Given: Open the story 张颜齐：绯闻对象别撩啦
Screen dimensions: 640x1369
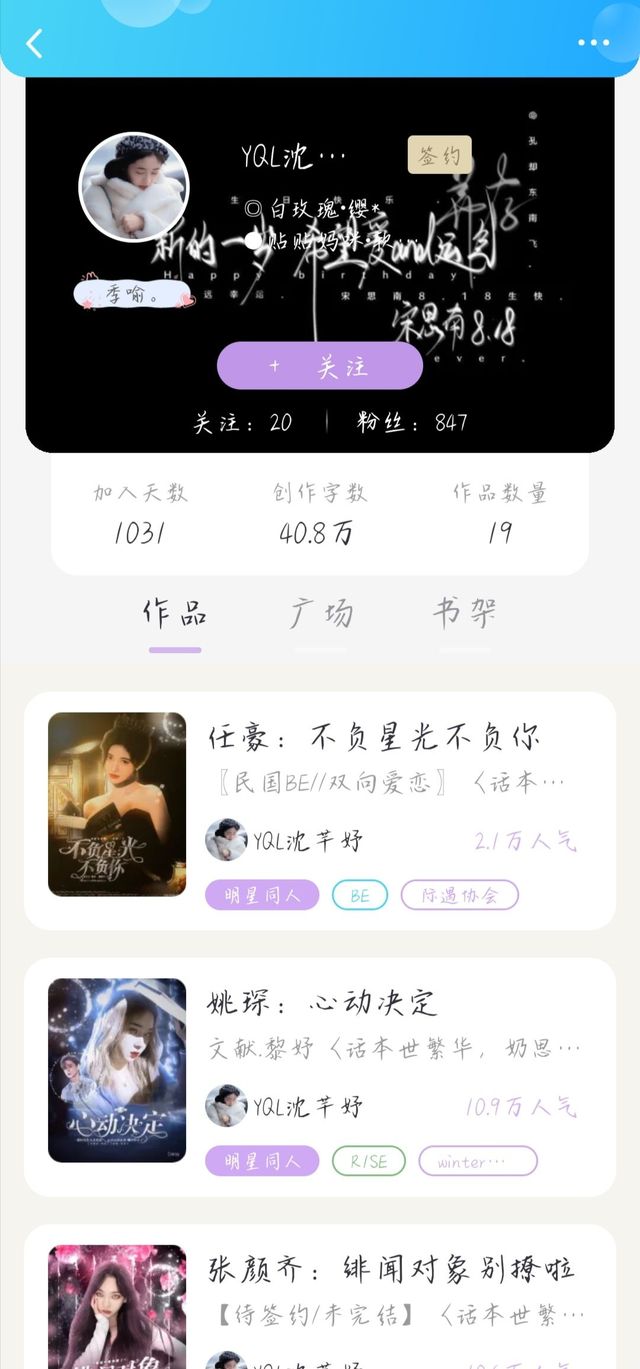Looking at the screenshot, I should tap(391, 1269).
